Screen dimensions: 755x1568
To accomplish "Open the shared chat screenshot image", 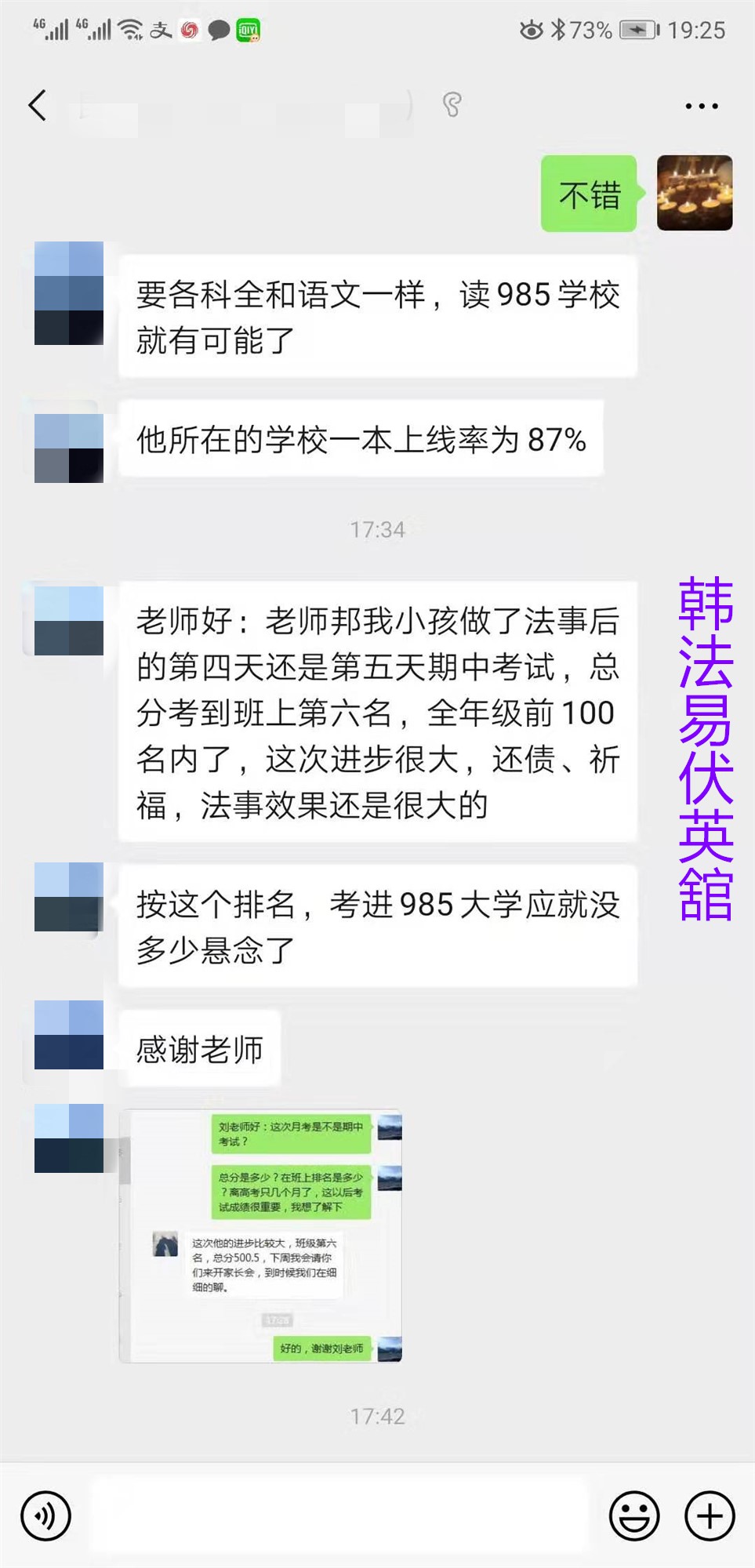I will (260, 1236).
